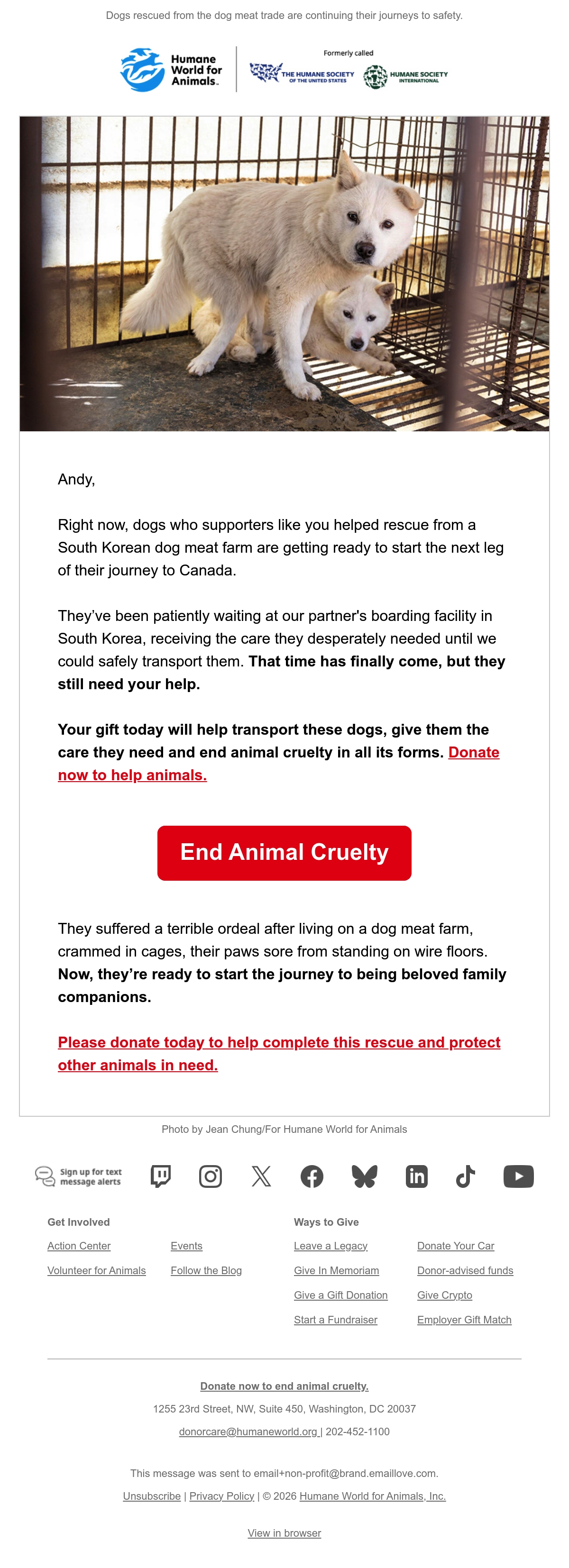Open Volunteer for Animals link
Viewport: 569px width, 1568px height.
click(x=97, y=1270)
